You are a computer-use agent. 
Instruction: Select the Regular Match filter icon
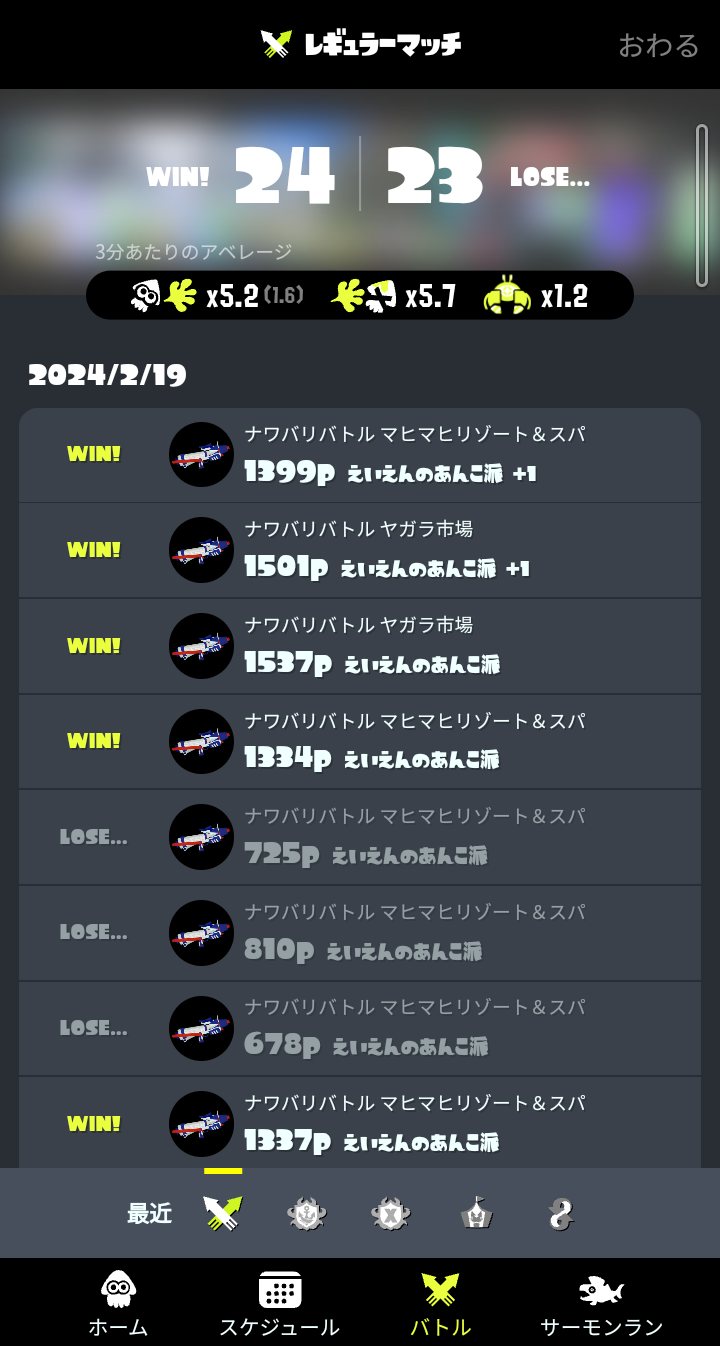[222, 1214]
